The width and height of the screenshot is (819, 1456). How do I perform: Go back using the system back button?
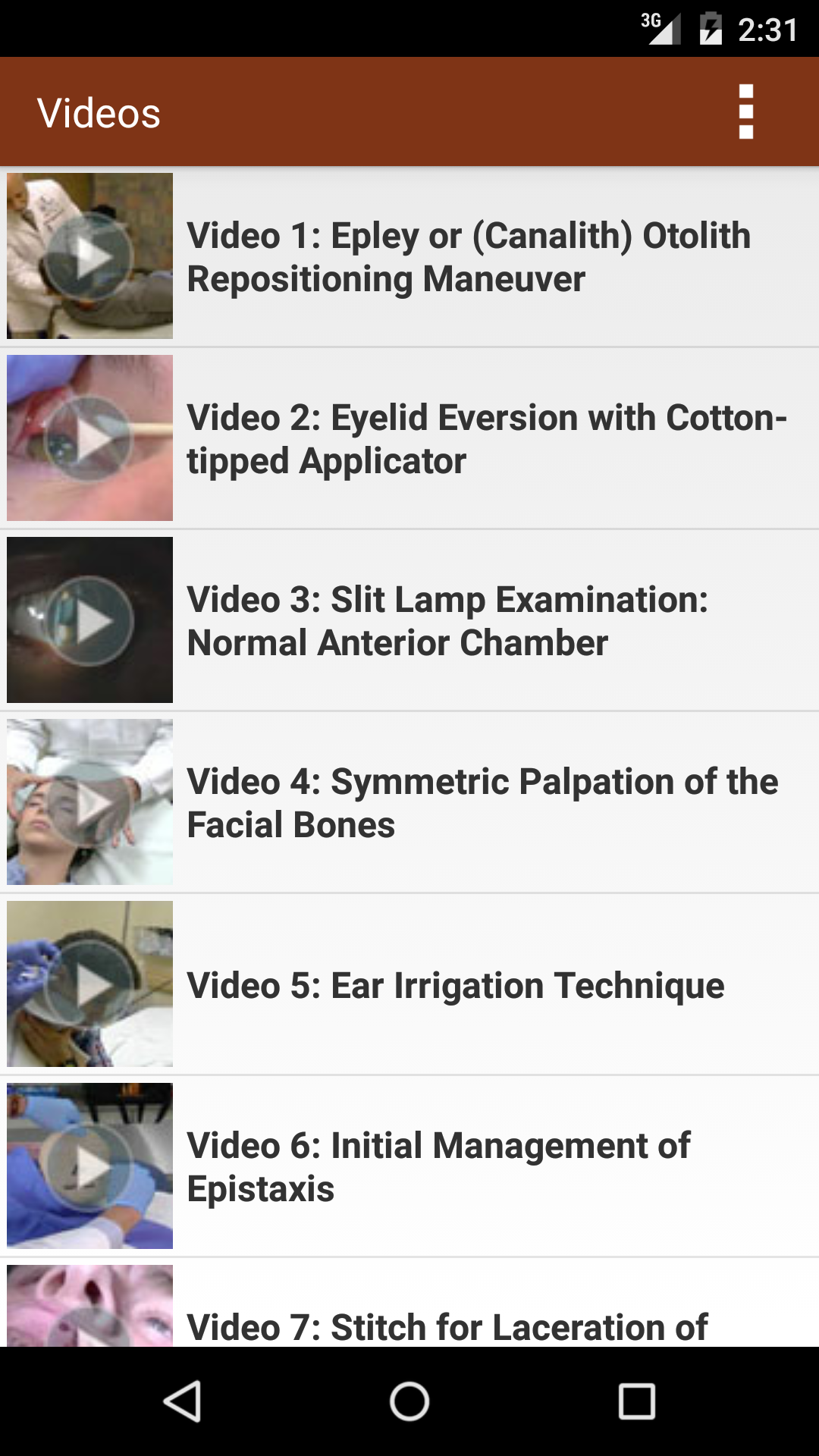182,1401
